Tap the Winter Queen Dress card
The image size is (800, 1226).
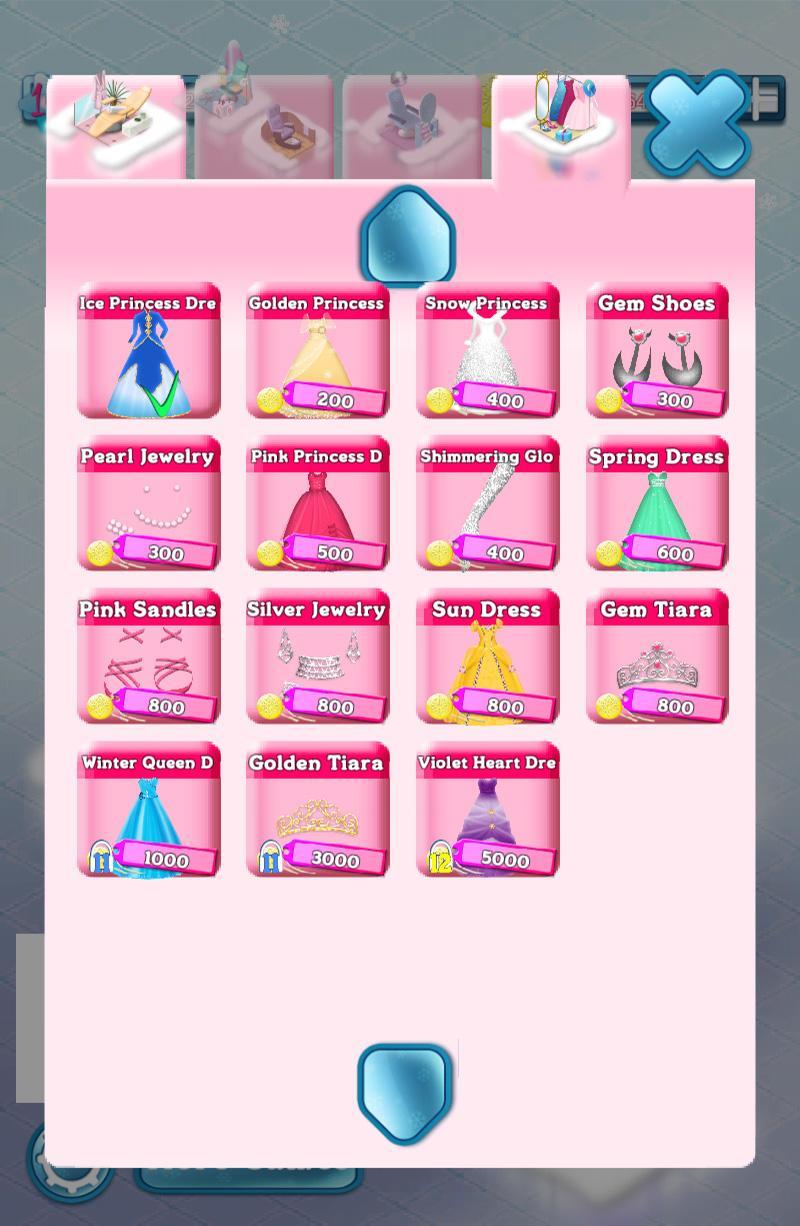click(x=149, y=810)
